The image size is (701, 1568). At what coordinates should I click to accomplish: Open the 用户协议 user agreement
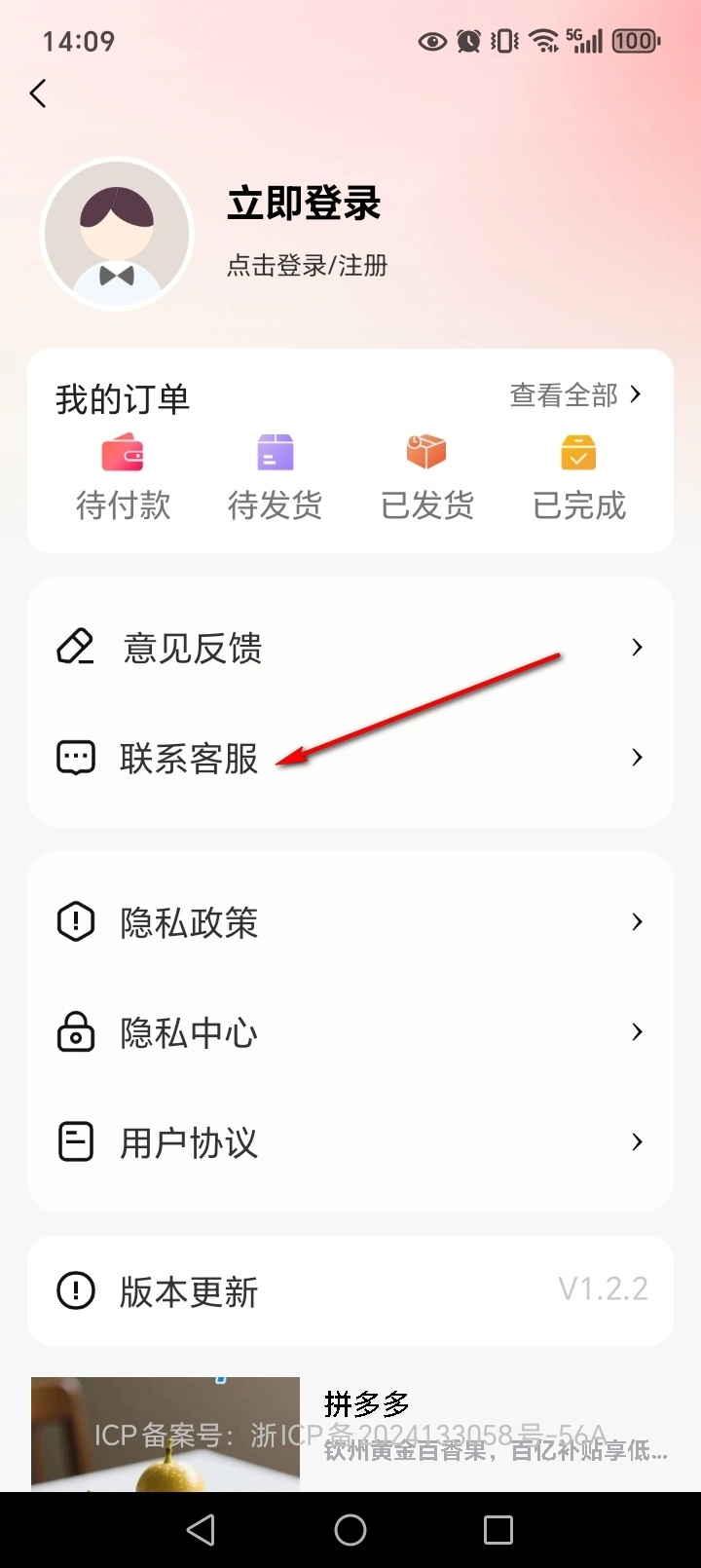coord(350,1142)
